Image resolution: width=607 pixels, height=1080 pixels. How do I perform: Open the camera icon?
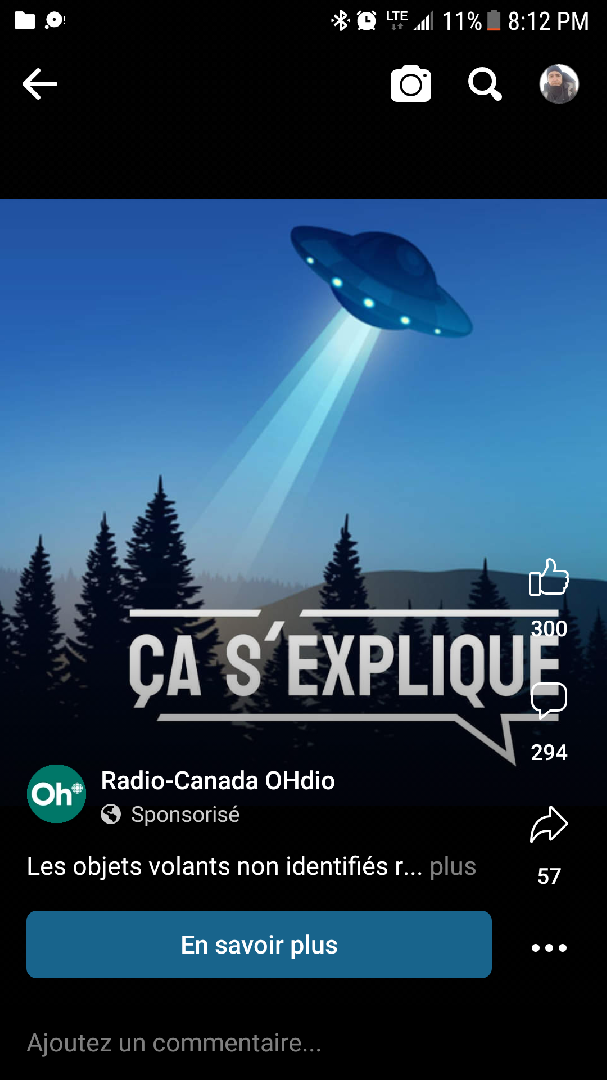coord(410,85)
